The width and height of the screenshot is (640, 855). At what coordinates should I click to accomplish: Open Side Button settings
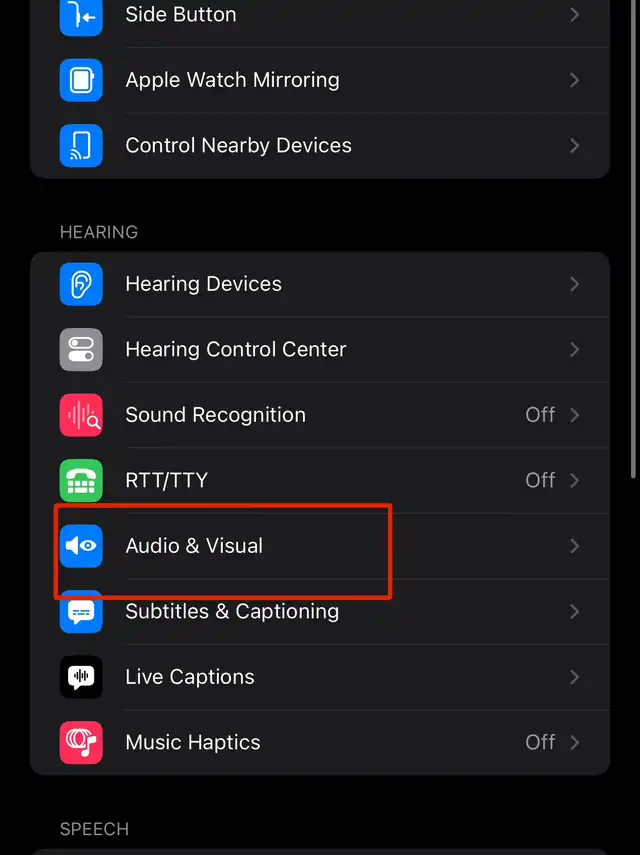[x=320, y=16]
